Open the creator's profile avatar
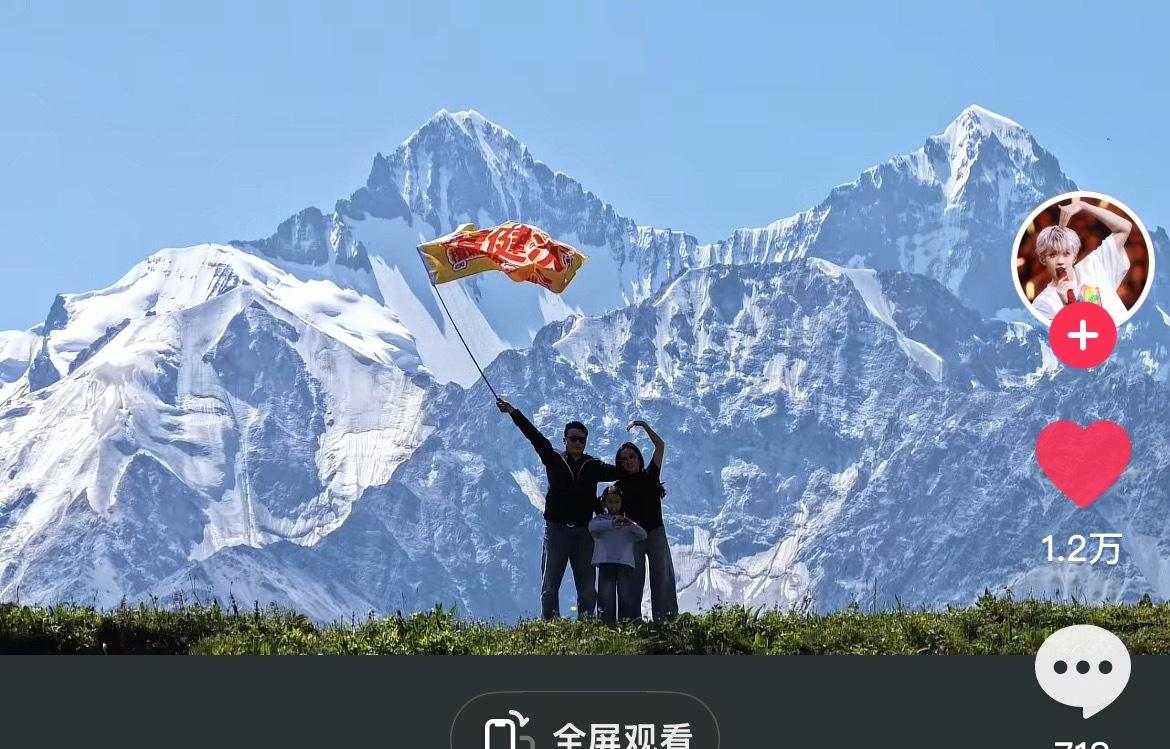Image resolution: width=1170 pixels, height=749 pixels. [1082, 257]
